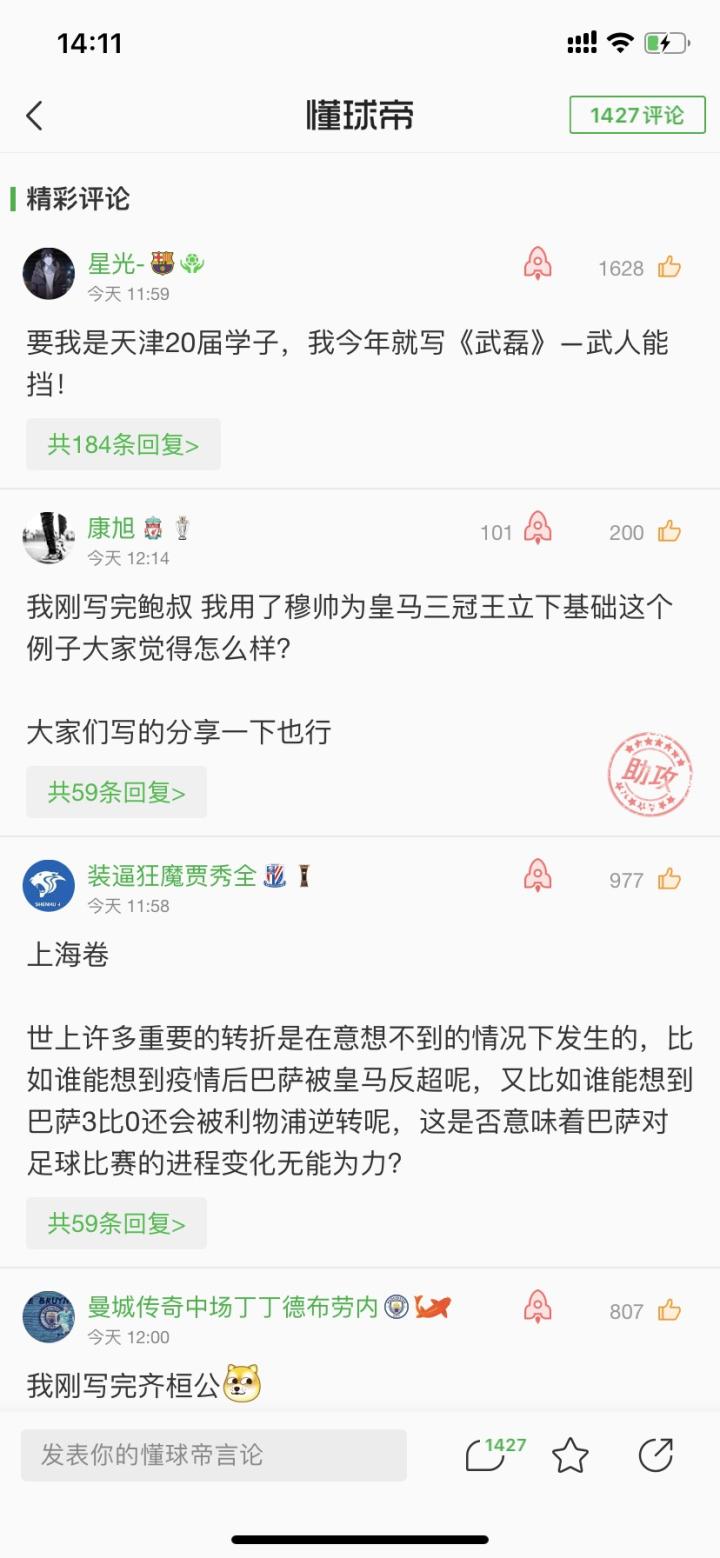This screenshot has width=720, height=1558.
Task: Tap the 发表你的懂球帝言论 comment field
Action: click(213, 1455)
